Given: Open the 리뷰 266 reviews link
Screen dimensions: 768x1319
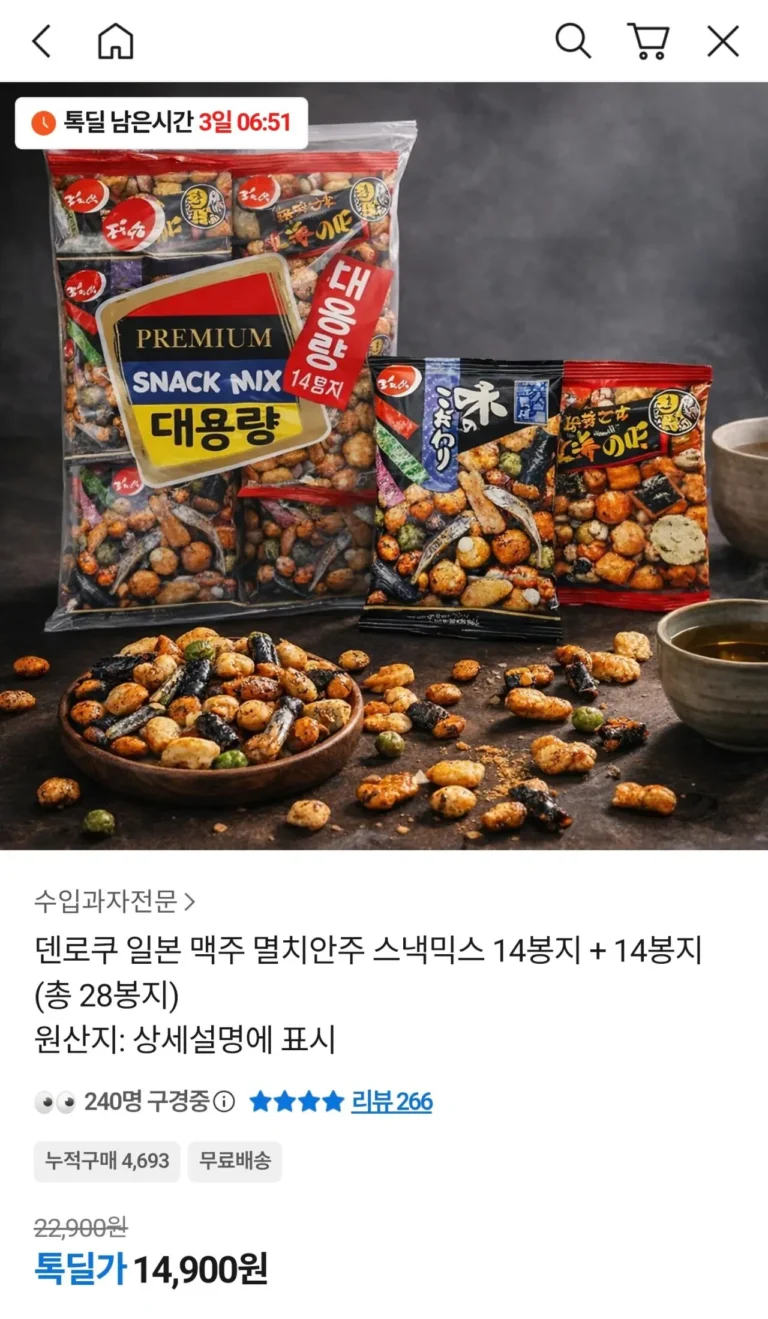Looking at the screenshot, I should point(391,1102).
